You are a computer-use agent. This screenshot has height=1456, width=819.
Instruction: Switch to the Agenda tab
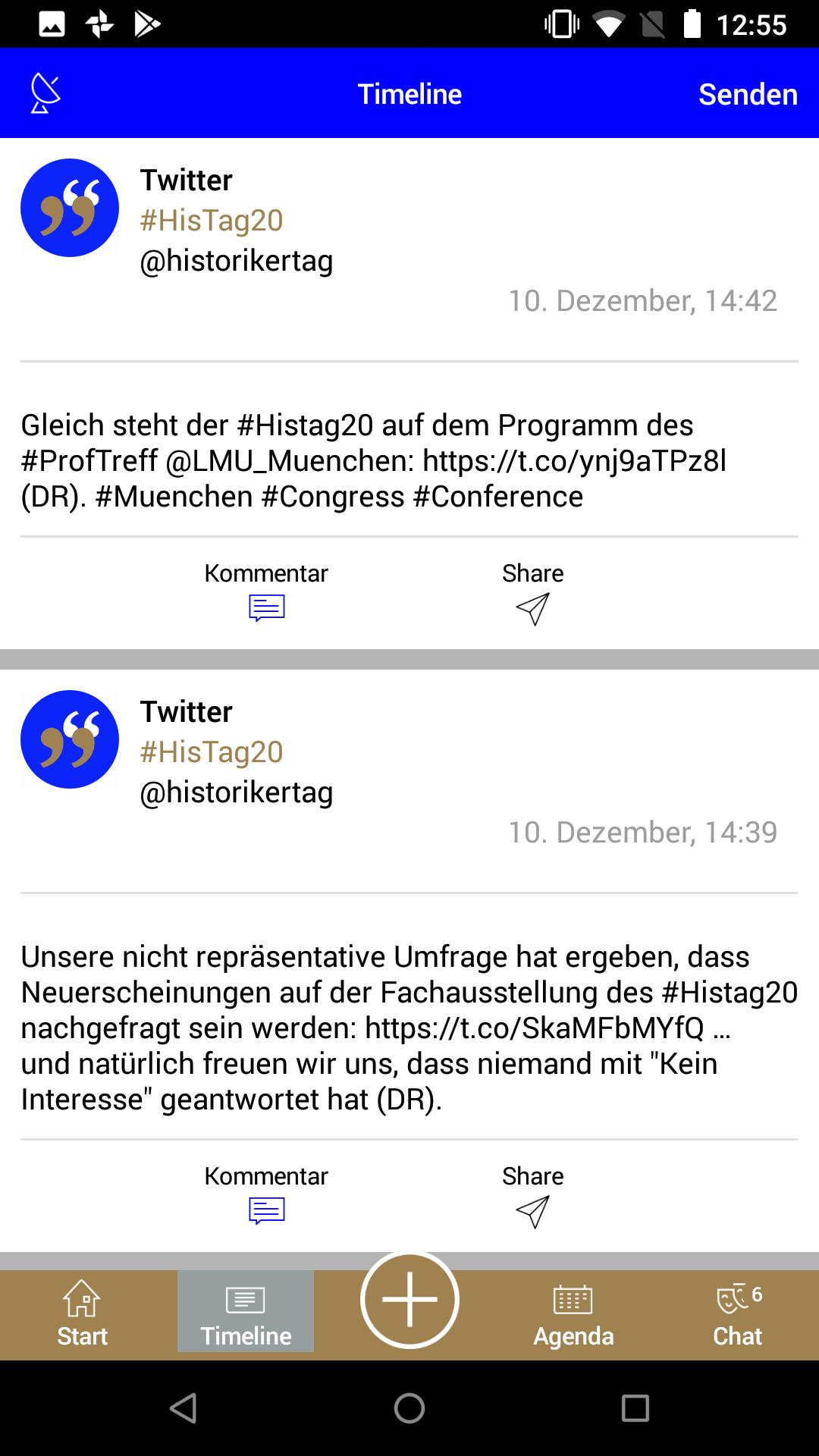tap(573, 1313)
